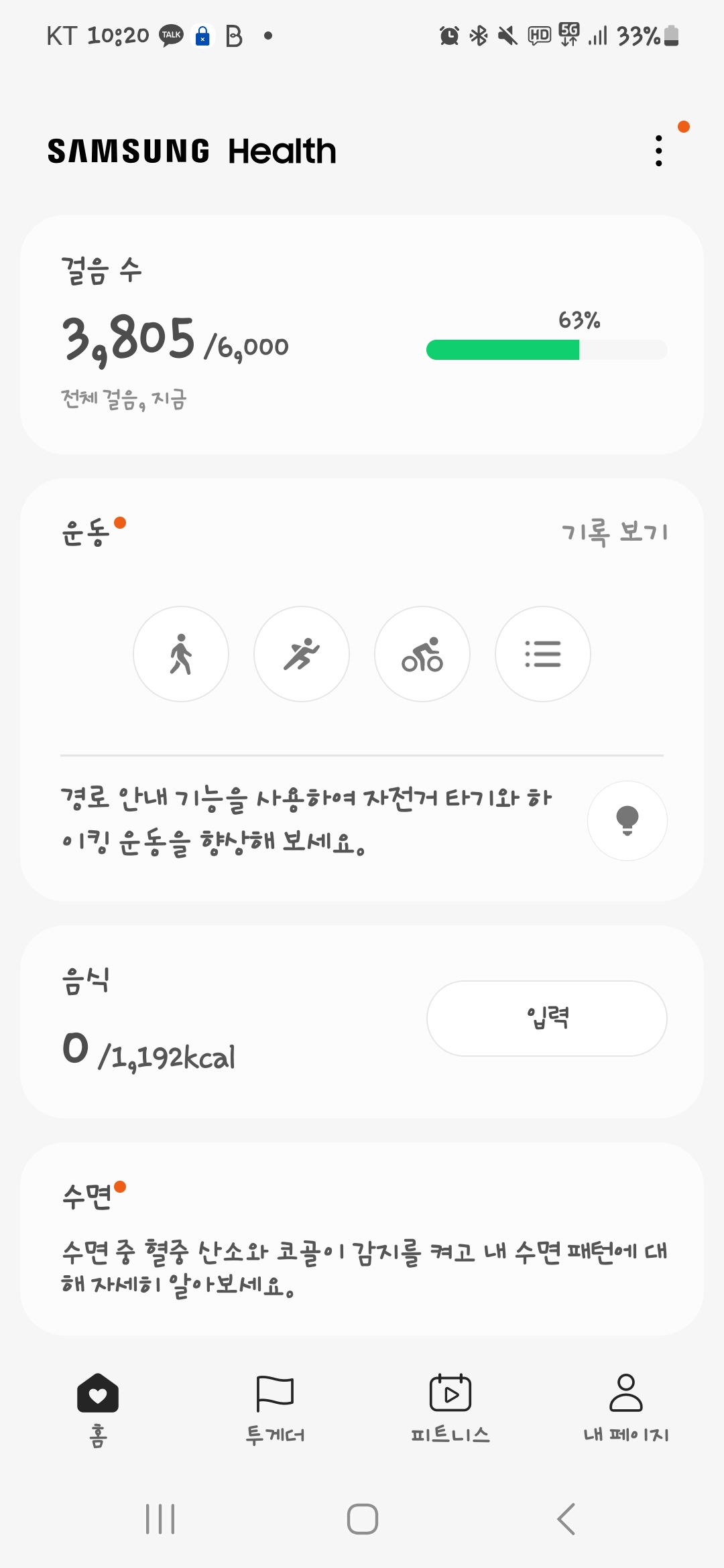
Task: Tap 기록 보기 to view exercise history
Action: pos(615,533)
